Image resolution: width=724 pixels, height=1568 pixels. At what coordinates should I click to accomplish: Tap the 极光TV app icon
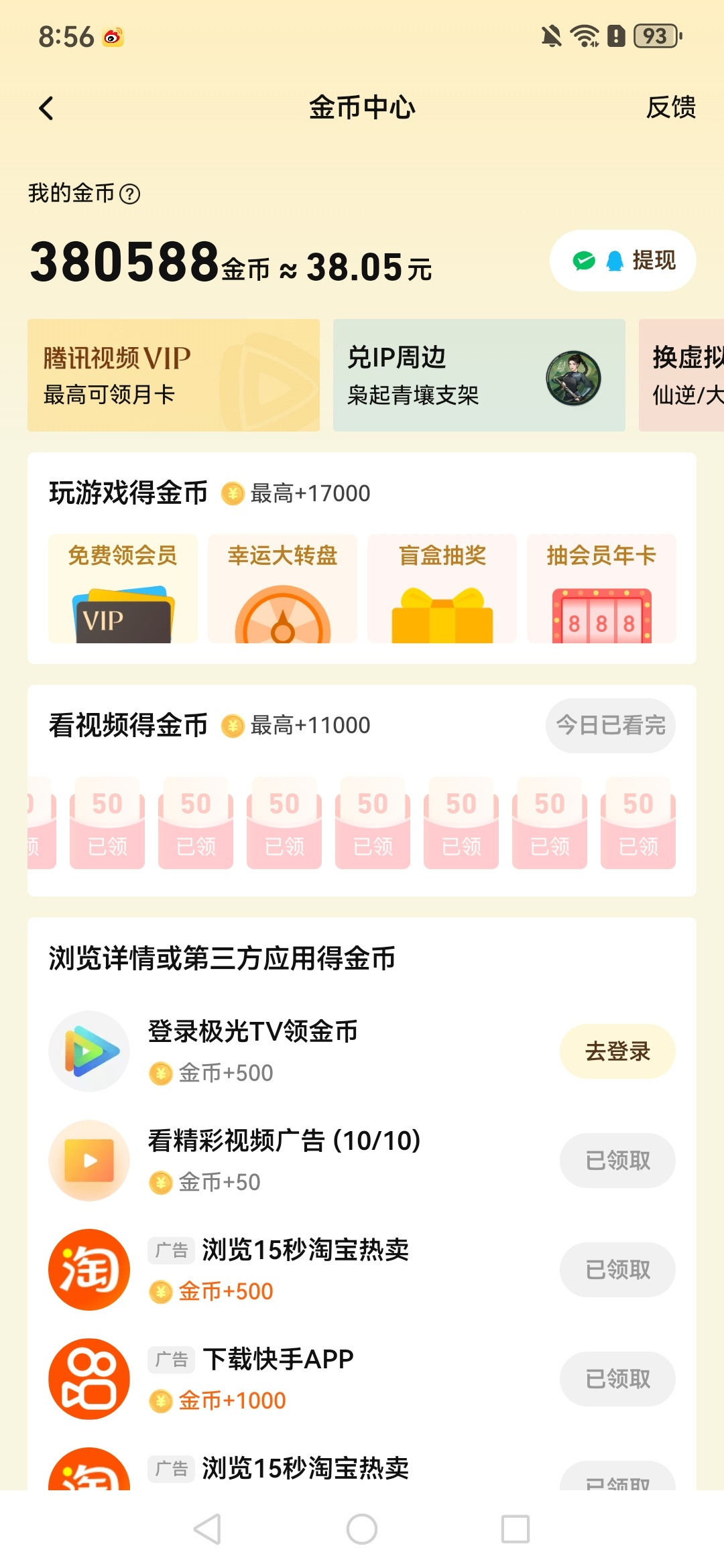pos(89,1051)
